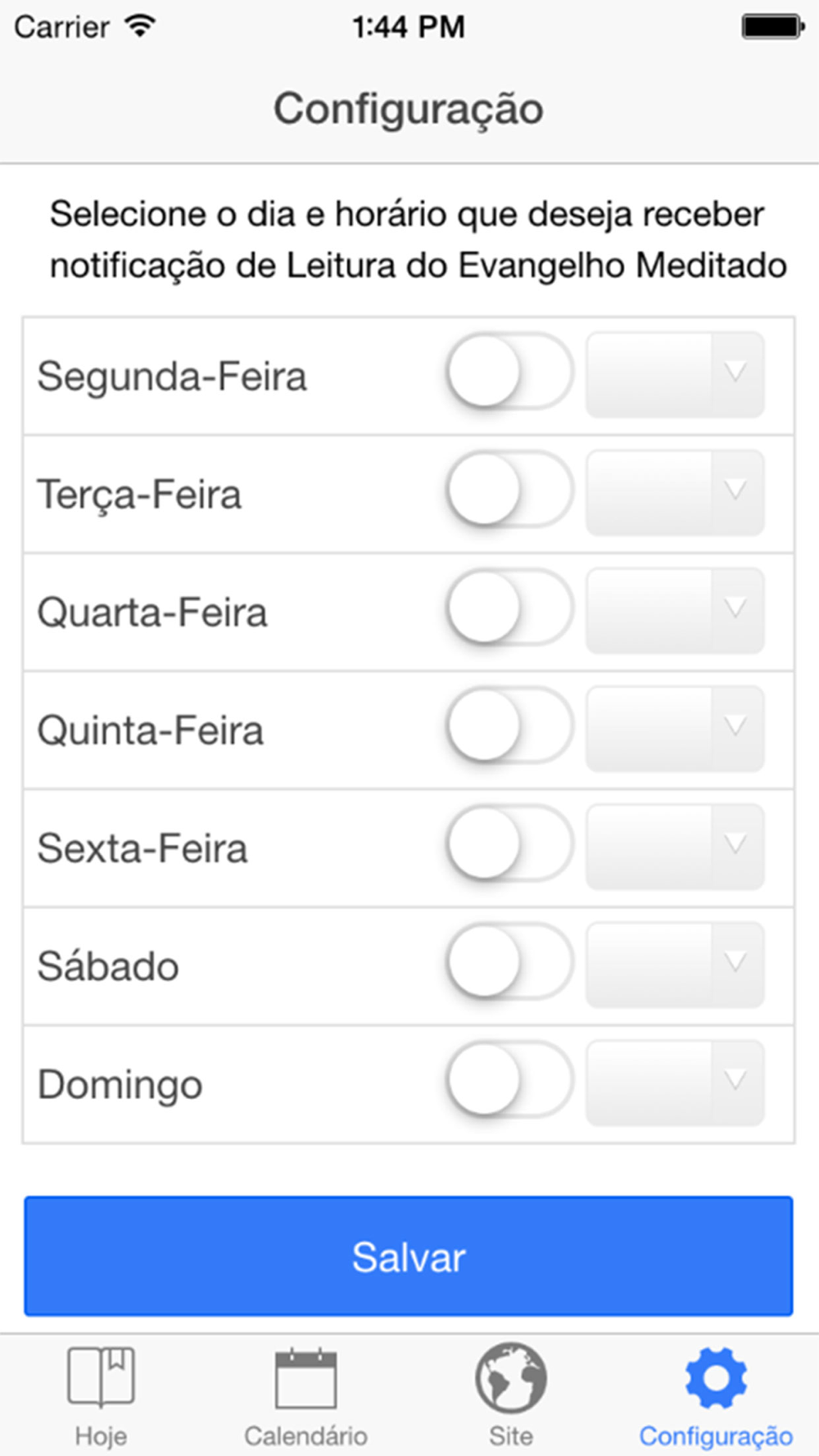
Task: Turn on the Terça-Feira switch
Action: click(x=510, y=491)
